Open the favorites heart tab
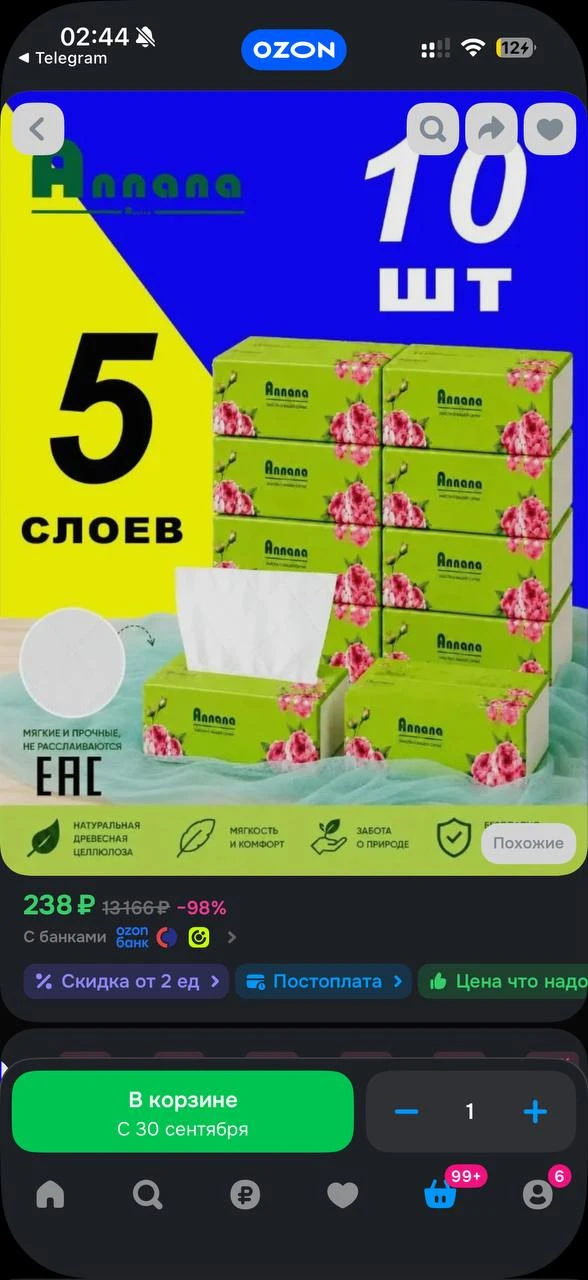588x1280 pixels. click(x=342, y=1194)
